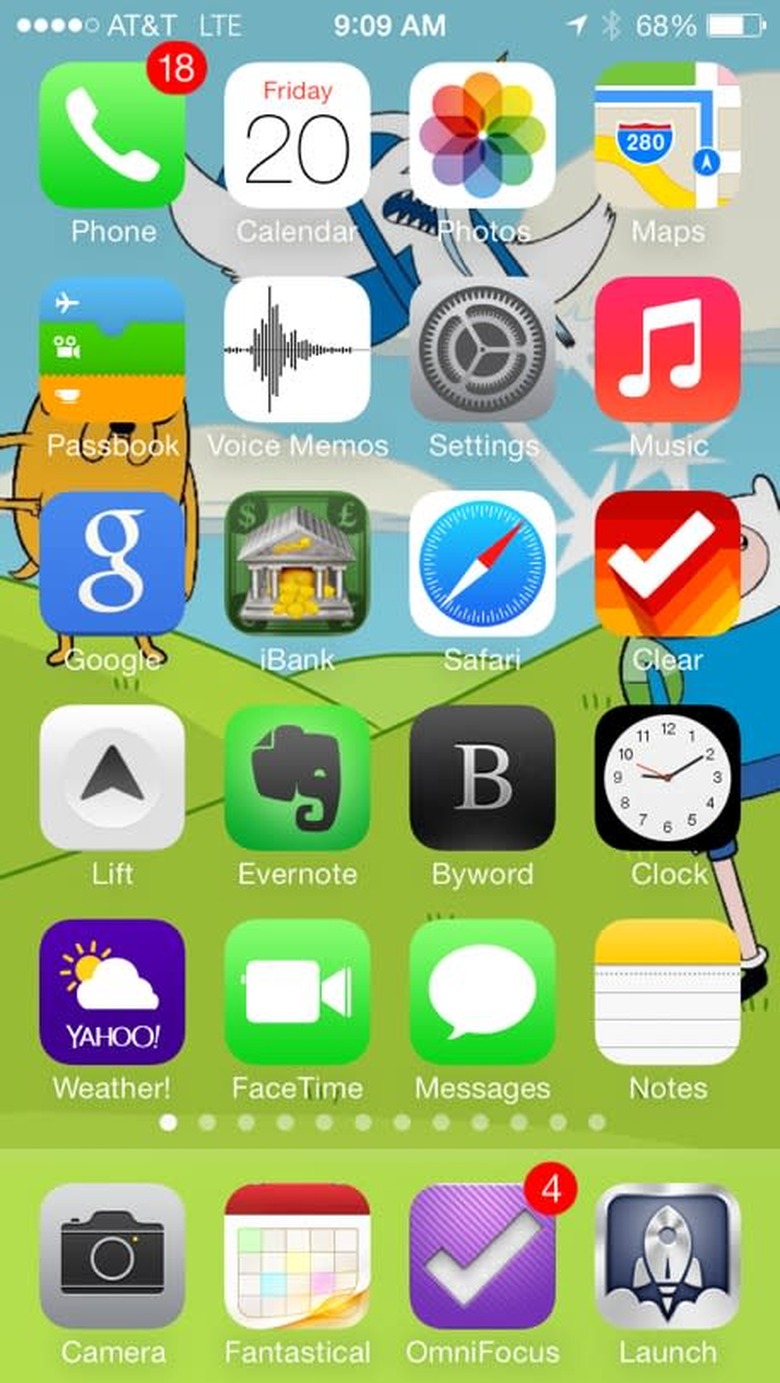Launch the Clear to-do app
Screen dimensions: 780x1383
(x=667, y=563)
